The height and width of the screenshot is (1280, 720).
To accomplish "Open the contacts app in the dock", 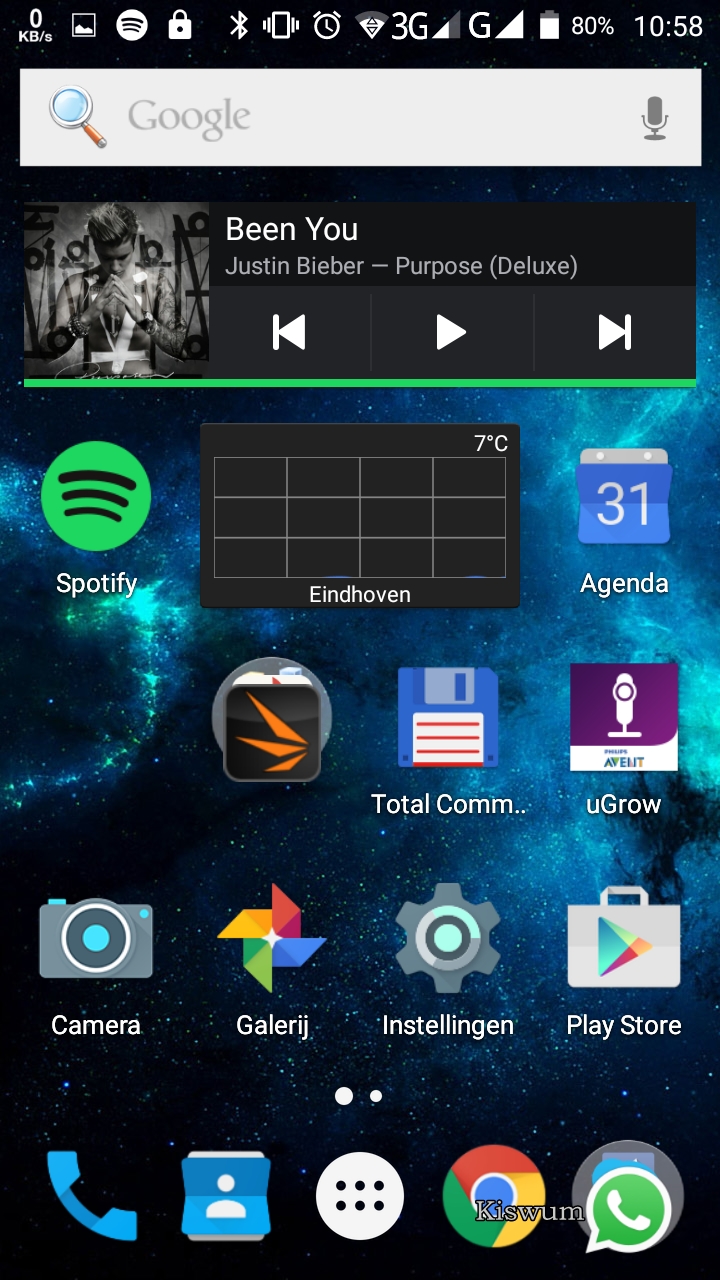I will pos(226,1196).
